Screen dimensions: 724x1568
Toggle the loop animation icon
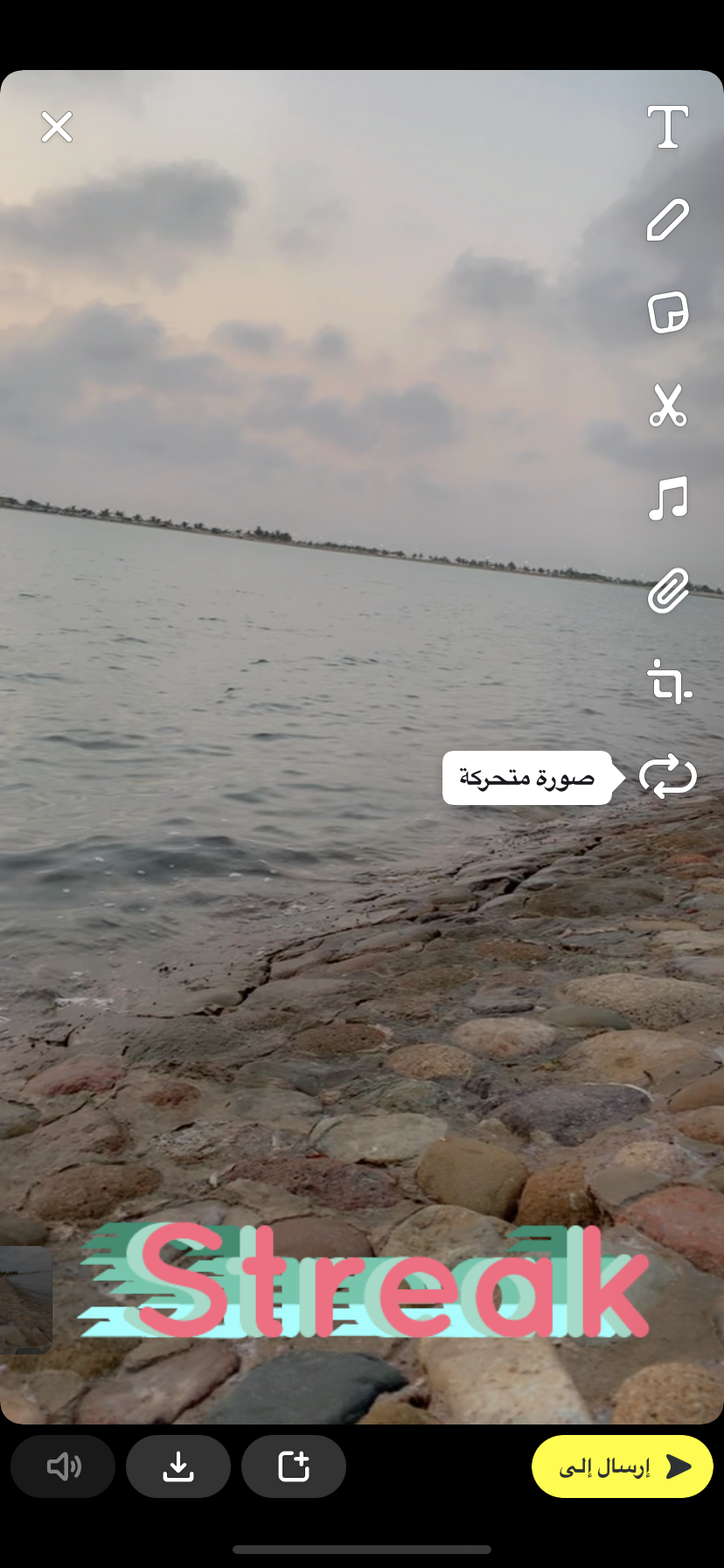[x=668, y=776]
